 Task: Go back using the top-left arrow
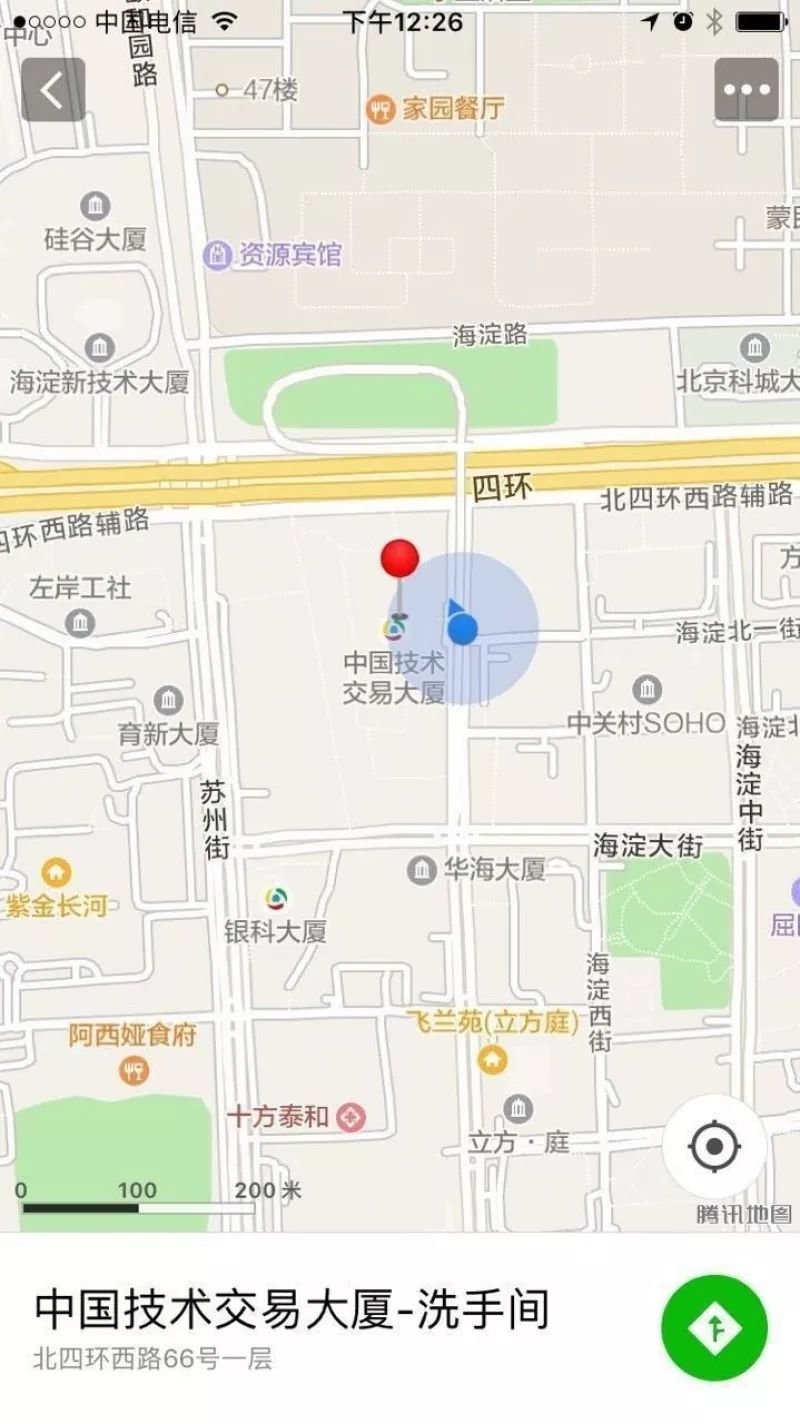coord(53,90)
